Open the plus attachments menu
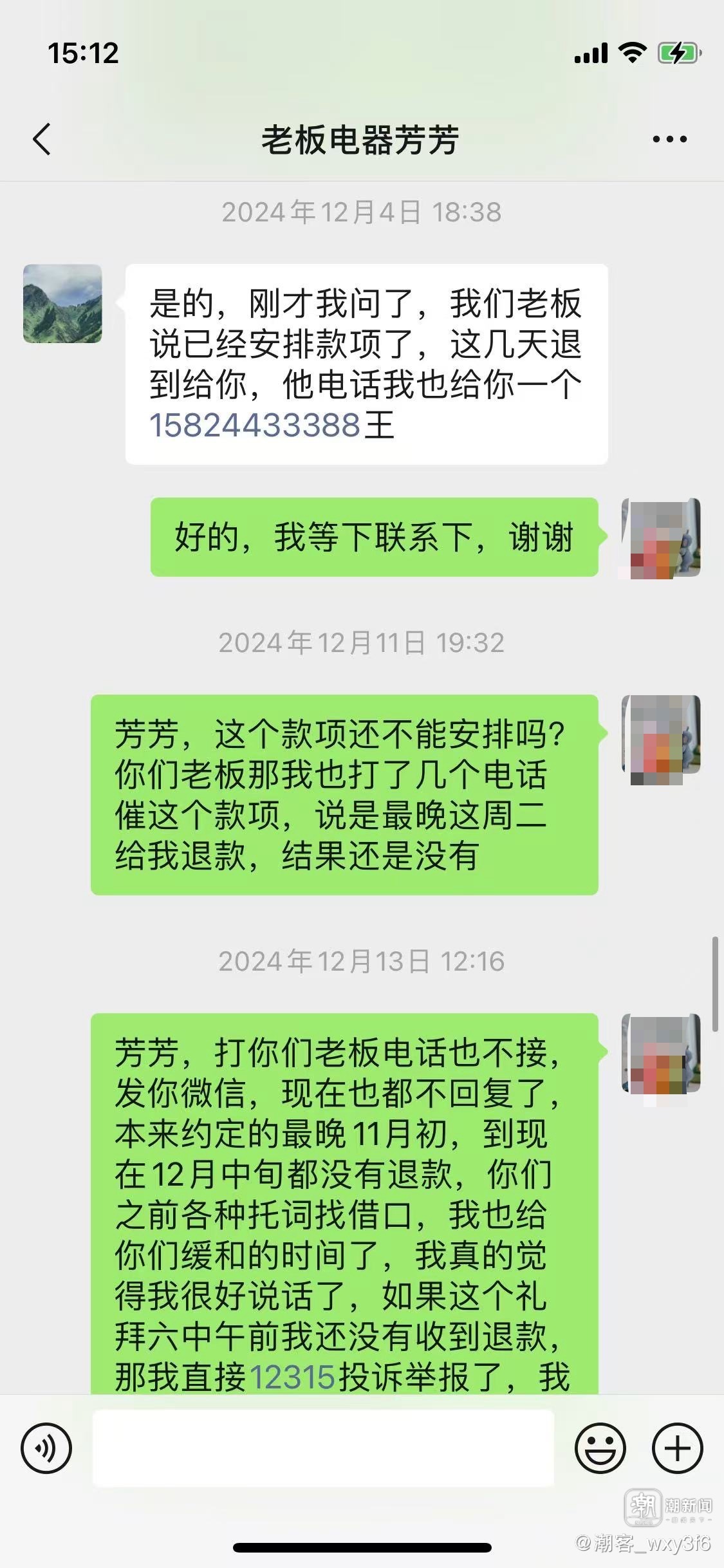Viewport: 724px width, 1568px height. click(x=677, y=1448)
